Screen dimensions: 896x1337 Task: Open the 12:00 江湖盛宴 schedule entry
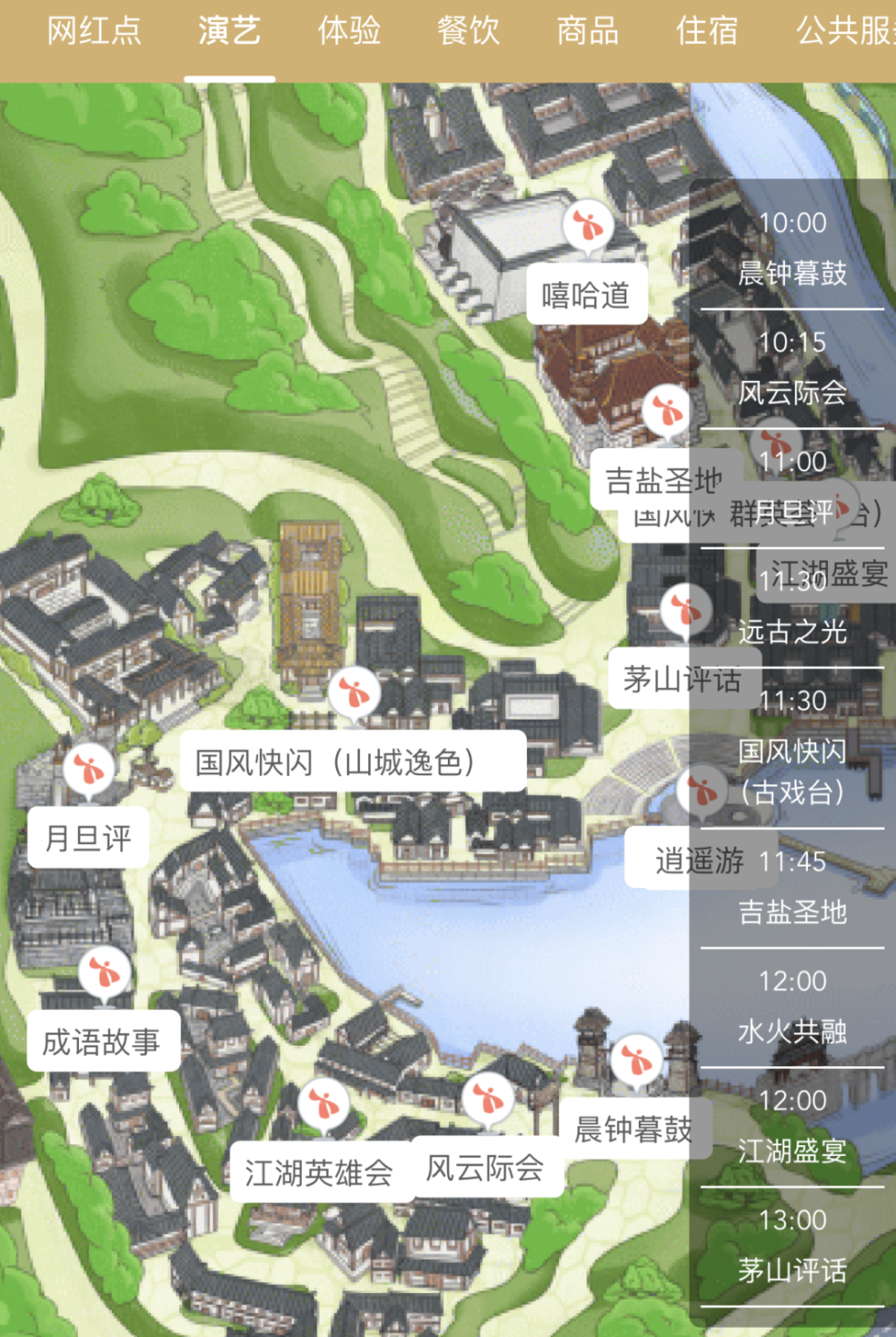coord(792,1126)
